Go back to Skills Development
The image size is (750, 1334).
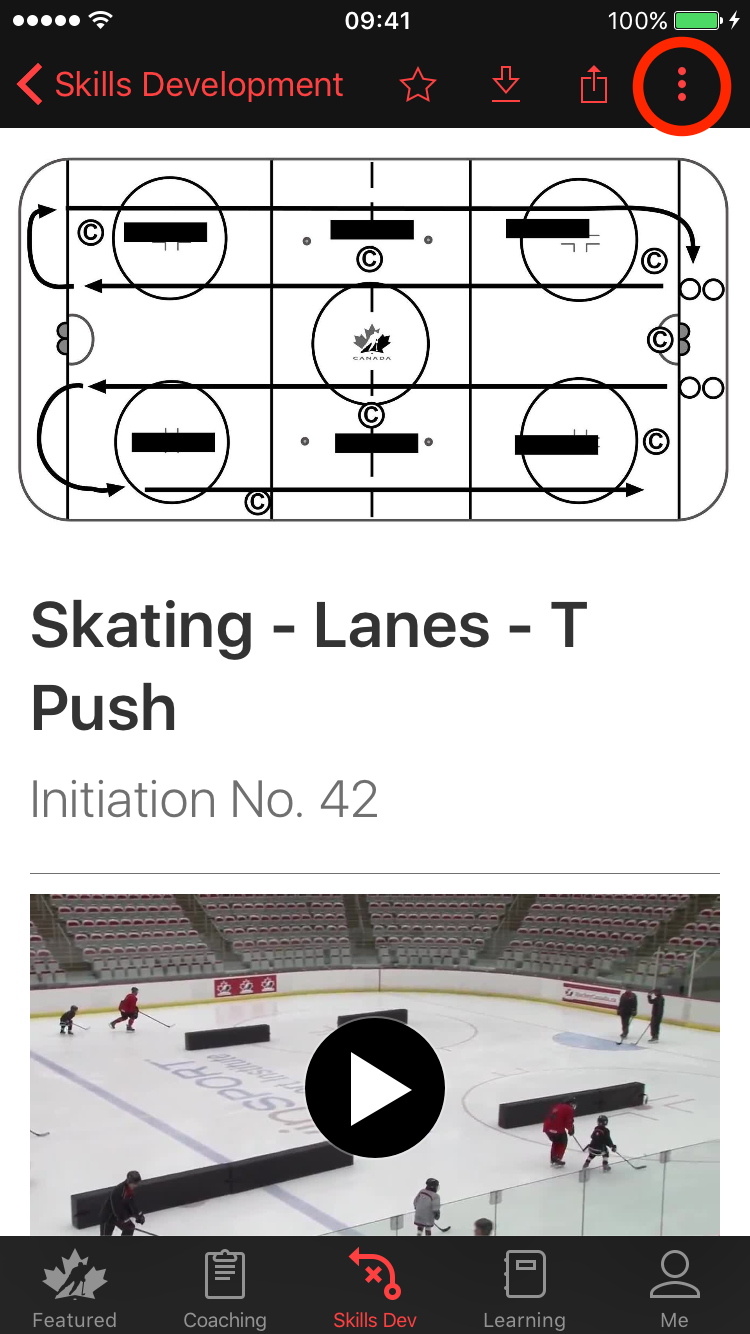(x=180, y=85)
